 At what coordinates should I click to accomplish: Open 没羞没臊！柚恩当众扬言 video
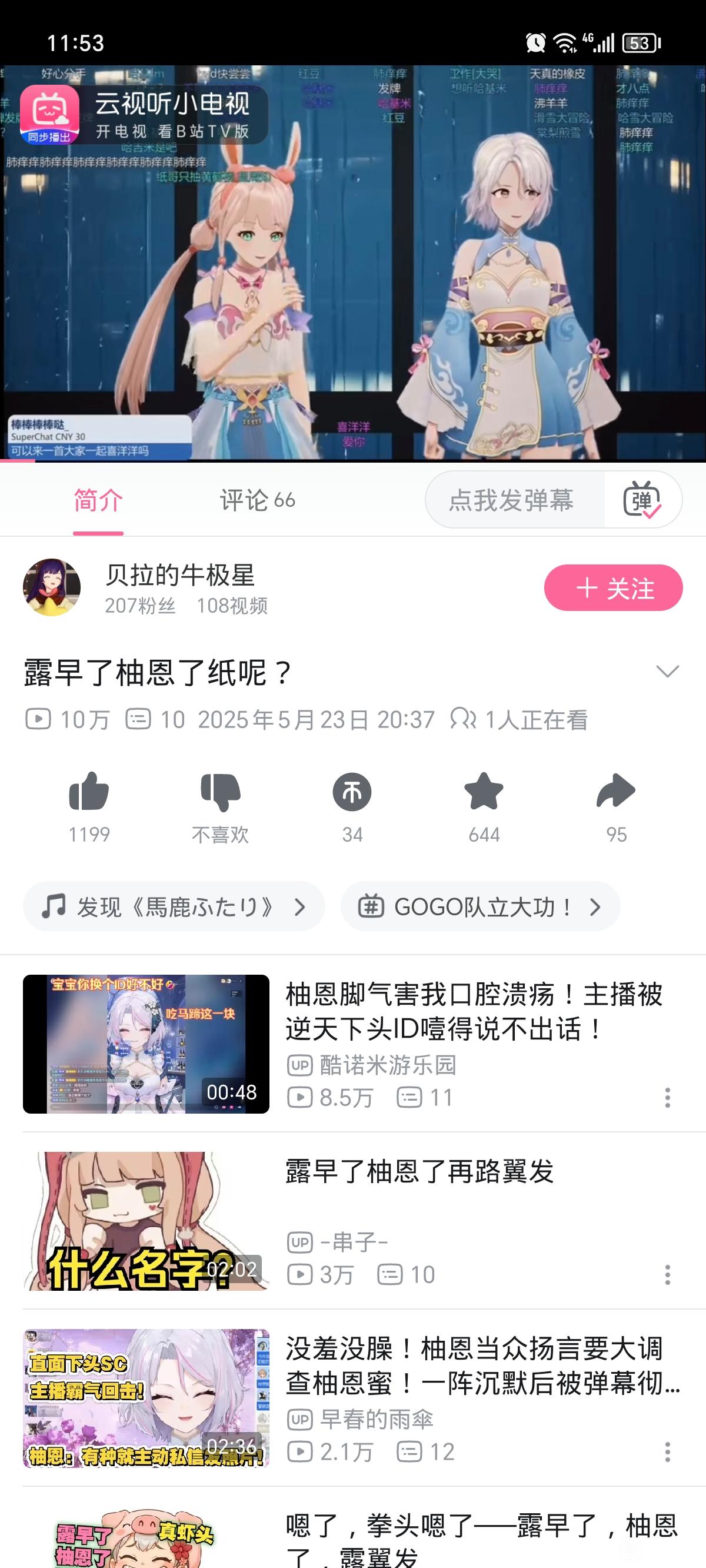point(481,1367)
